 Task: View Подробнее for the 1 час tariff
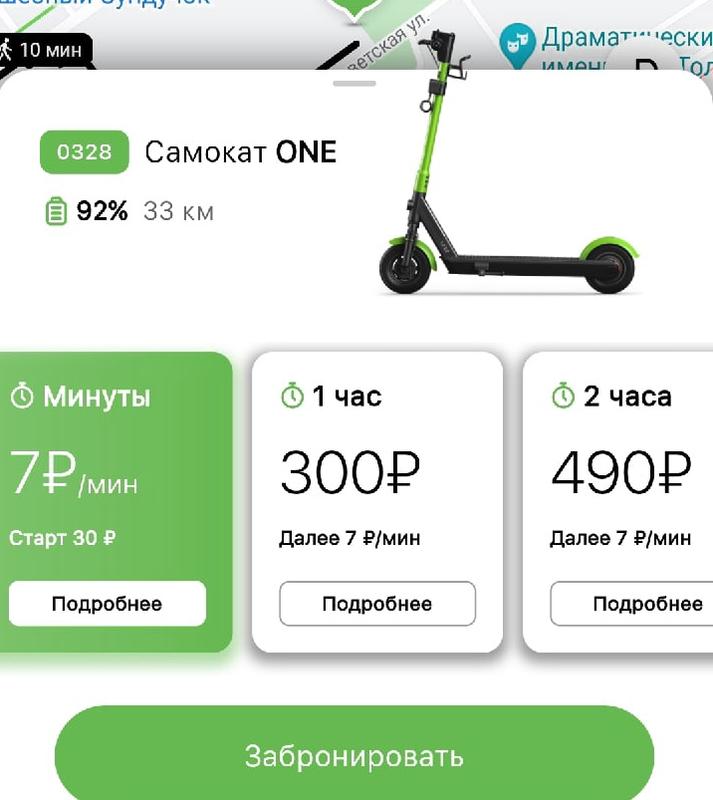tap(377, 604)
